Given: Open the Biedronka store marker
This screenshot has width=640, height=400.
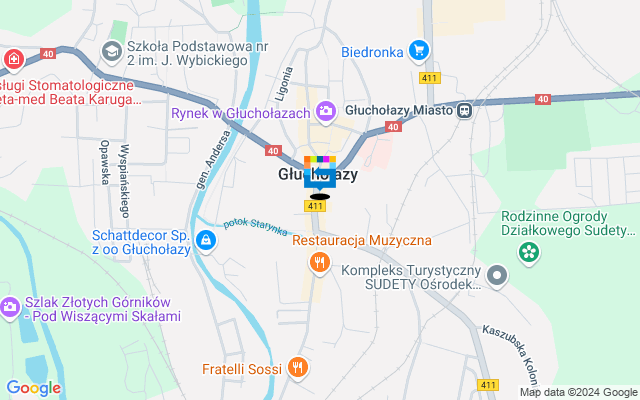Looking at the screenshot, I should [418, 49].
